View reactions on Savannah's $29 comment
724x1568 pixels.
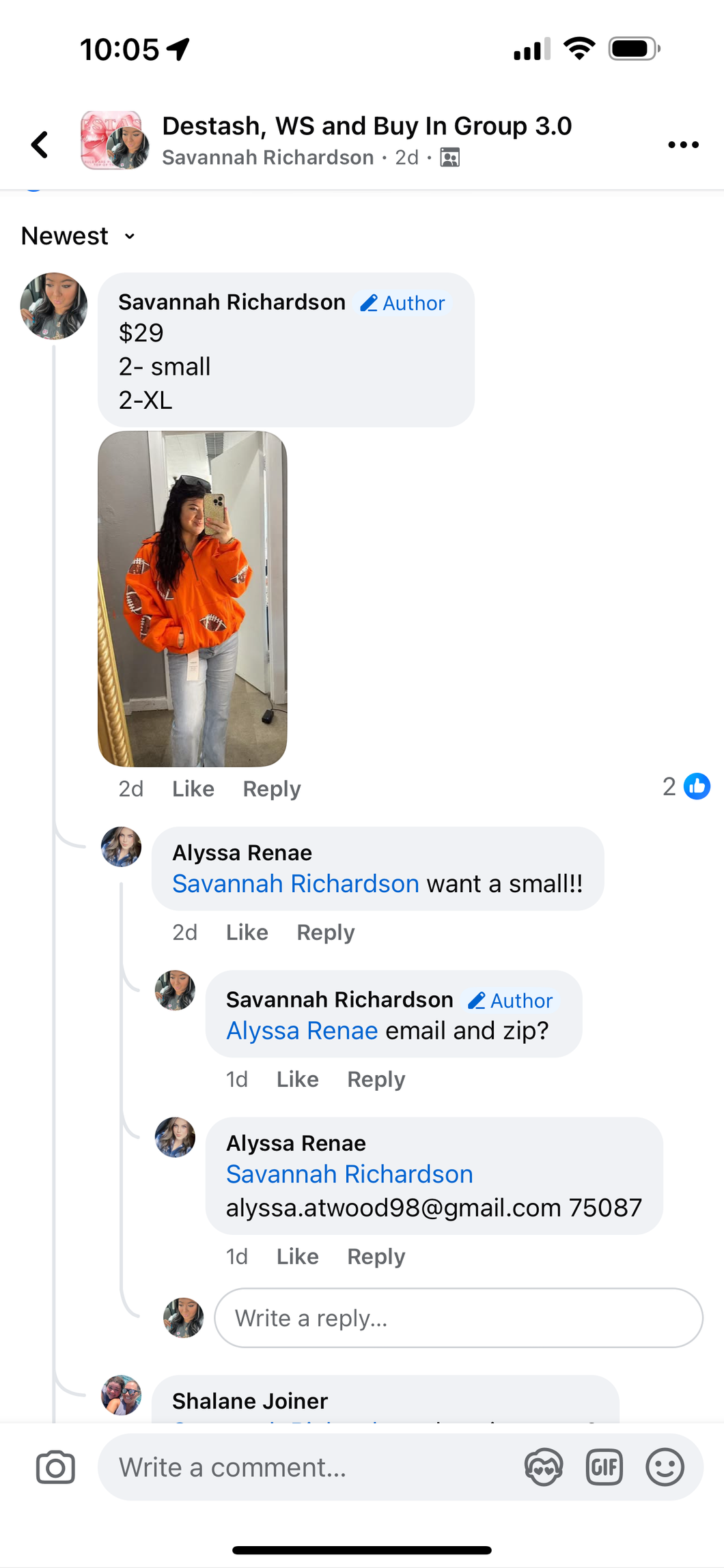click(686, 786)
